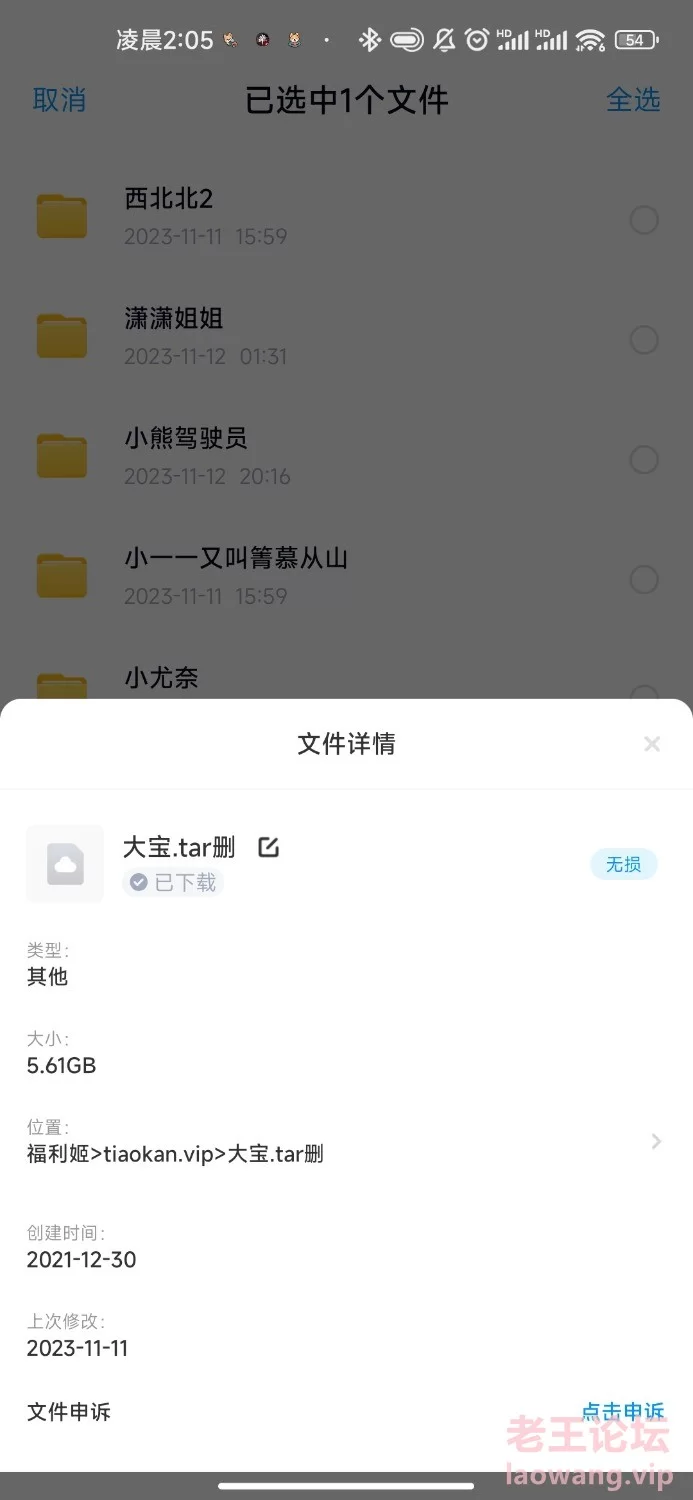Select the 西北北2 folder checkbox

pos(644,220)
